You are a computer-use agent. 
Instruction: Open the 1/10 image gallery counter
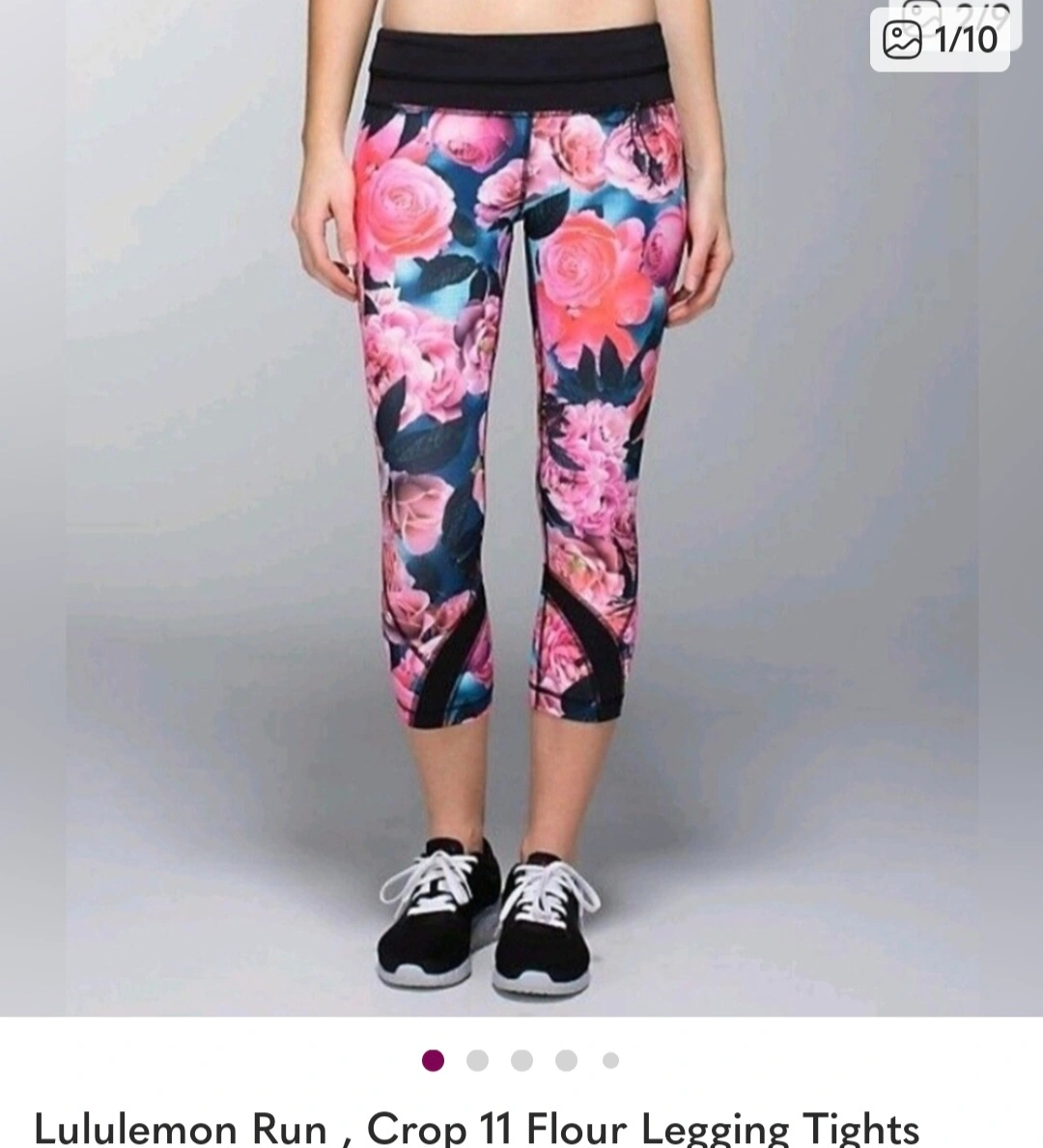tap(940, 40)
